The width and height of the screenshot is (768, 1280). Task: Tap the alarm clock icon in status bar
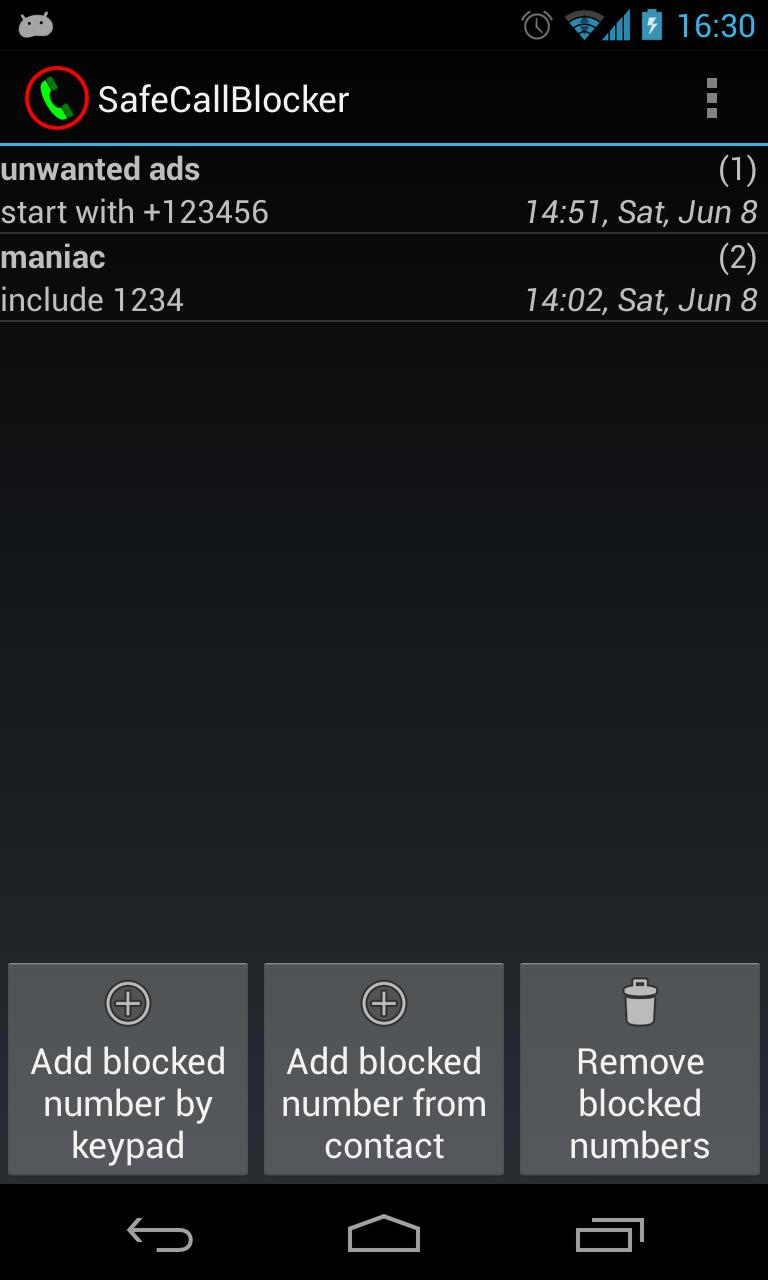tap(536, 27)
